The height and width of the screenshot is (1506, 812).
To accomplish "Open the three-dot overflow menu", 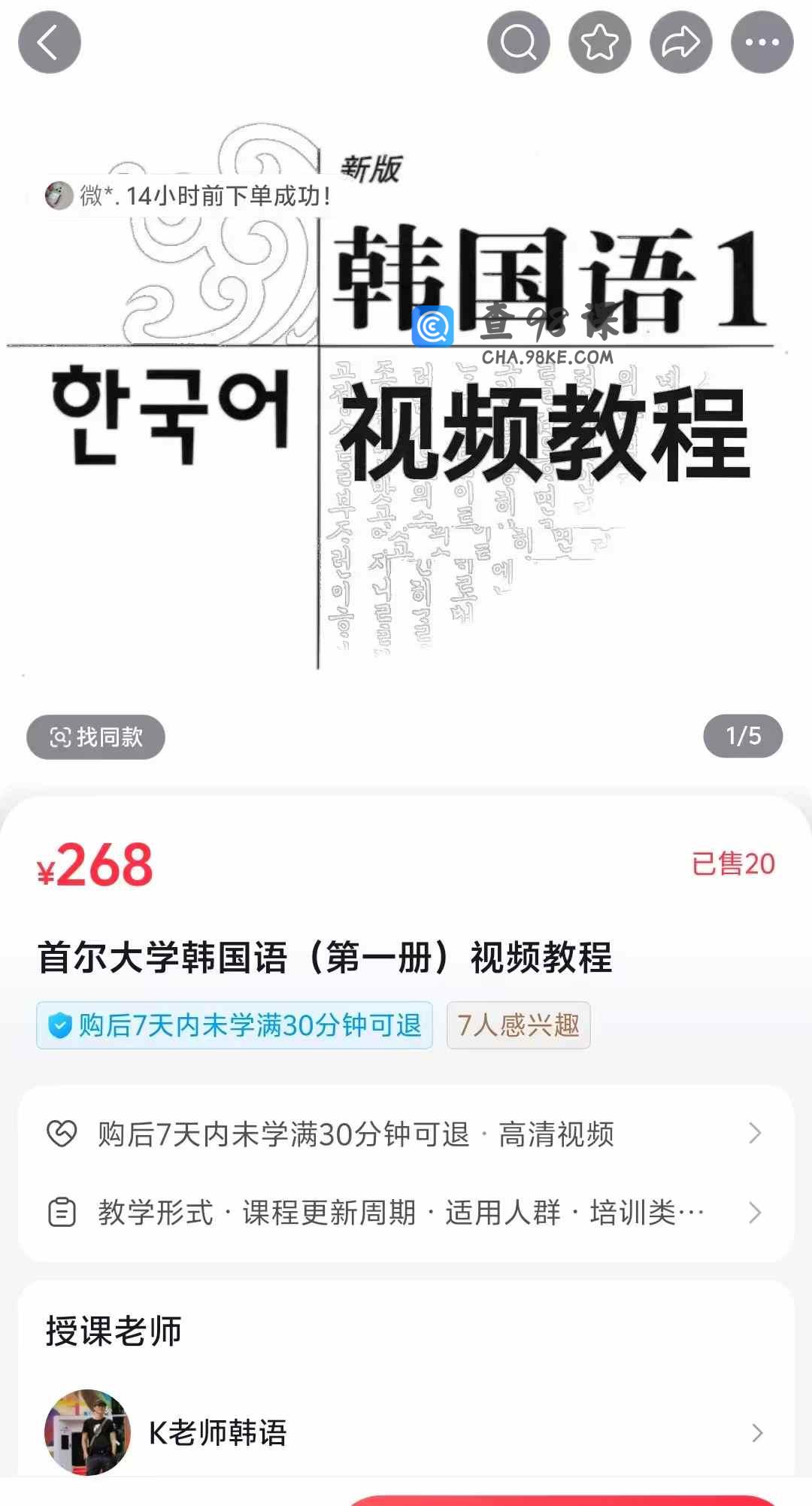I will [762, 42].
